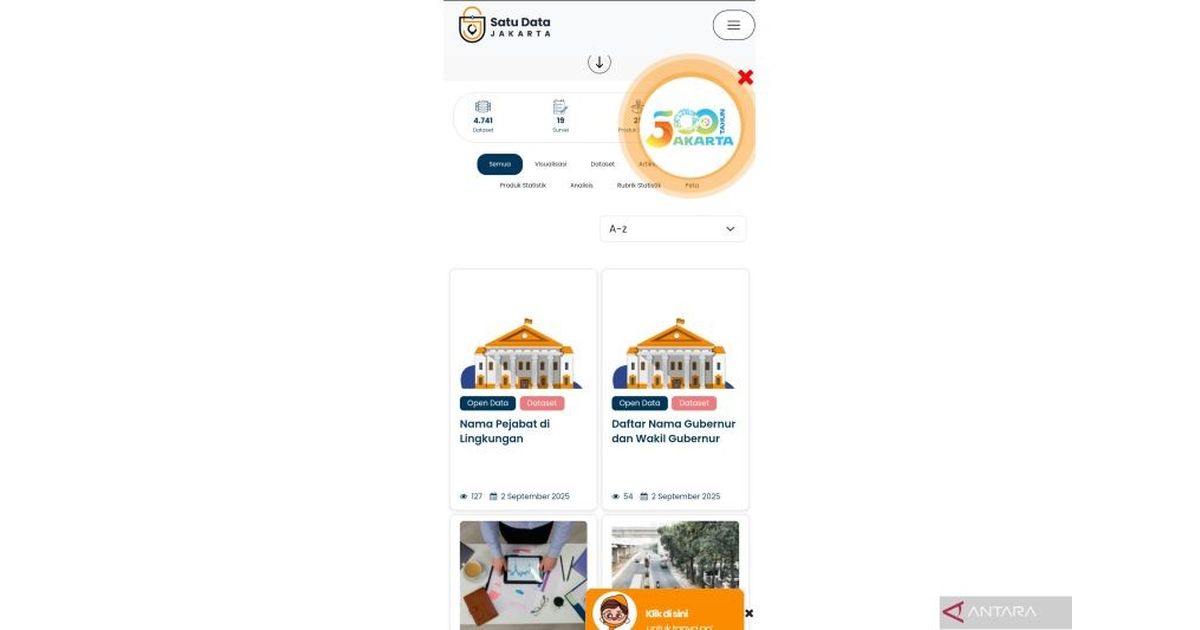Choose the Rubrik Statistik filter

(638, 185)
